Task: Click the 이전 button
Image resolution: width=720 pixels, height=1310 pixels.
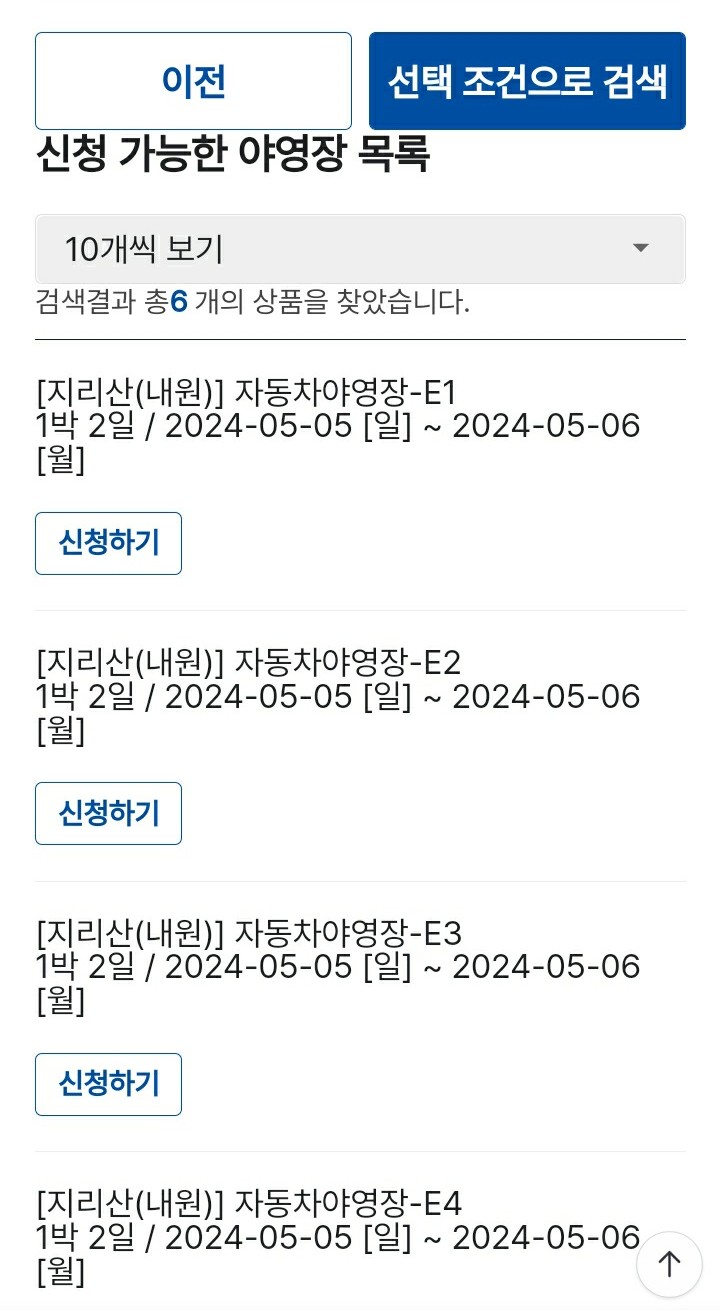Action: 193,80
